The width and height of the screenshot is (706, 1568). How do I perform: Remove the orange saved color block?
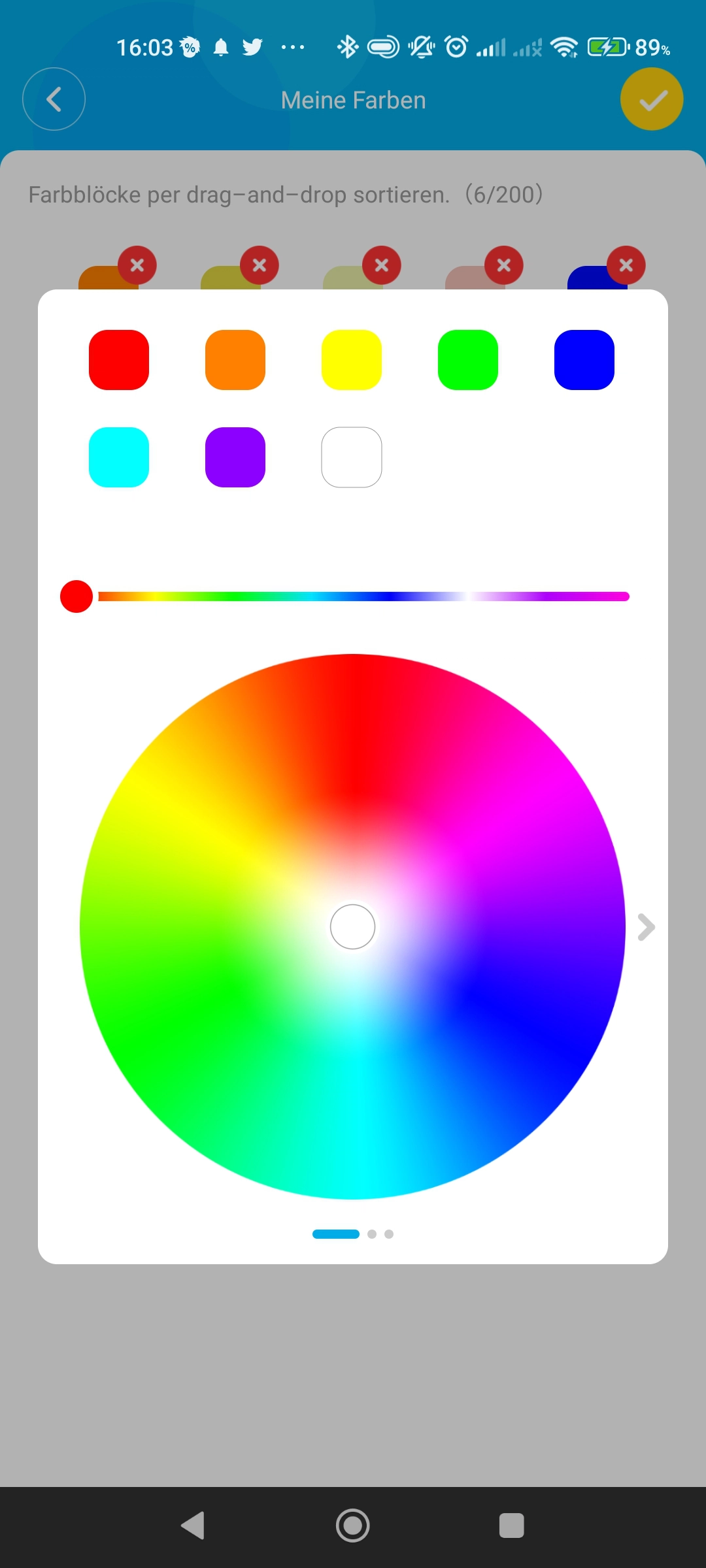(137, 265)
